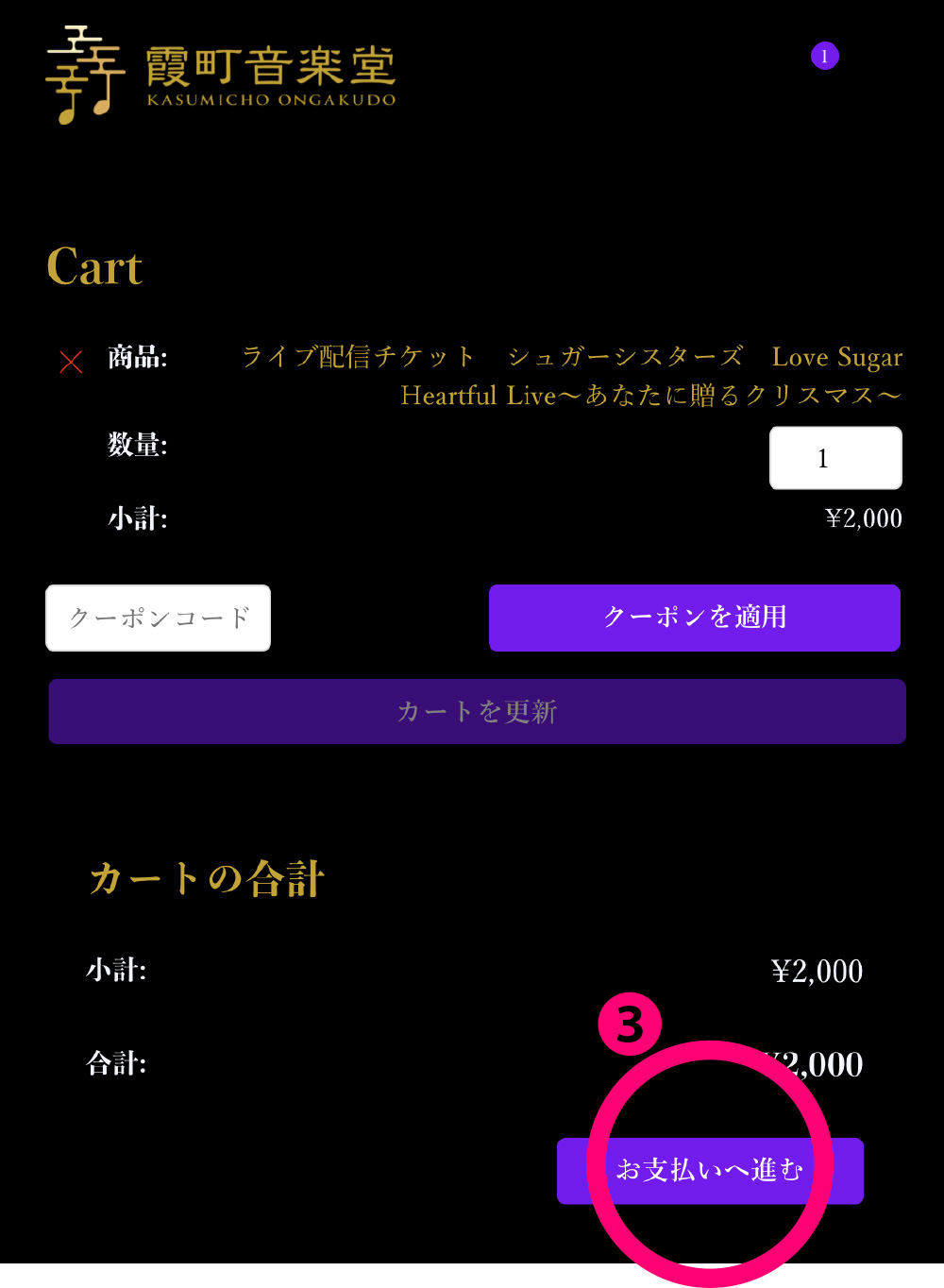The width and height of the screenshot is (944, 1288).
Task: Remove the live ticket from cart
Action: (x=71, y=362)
